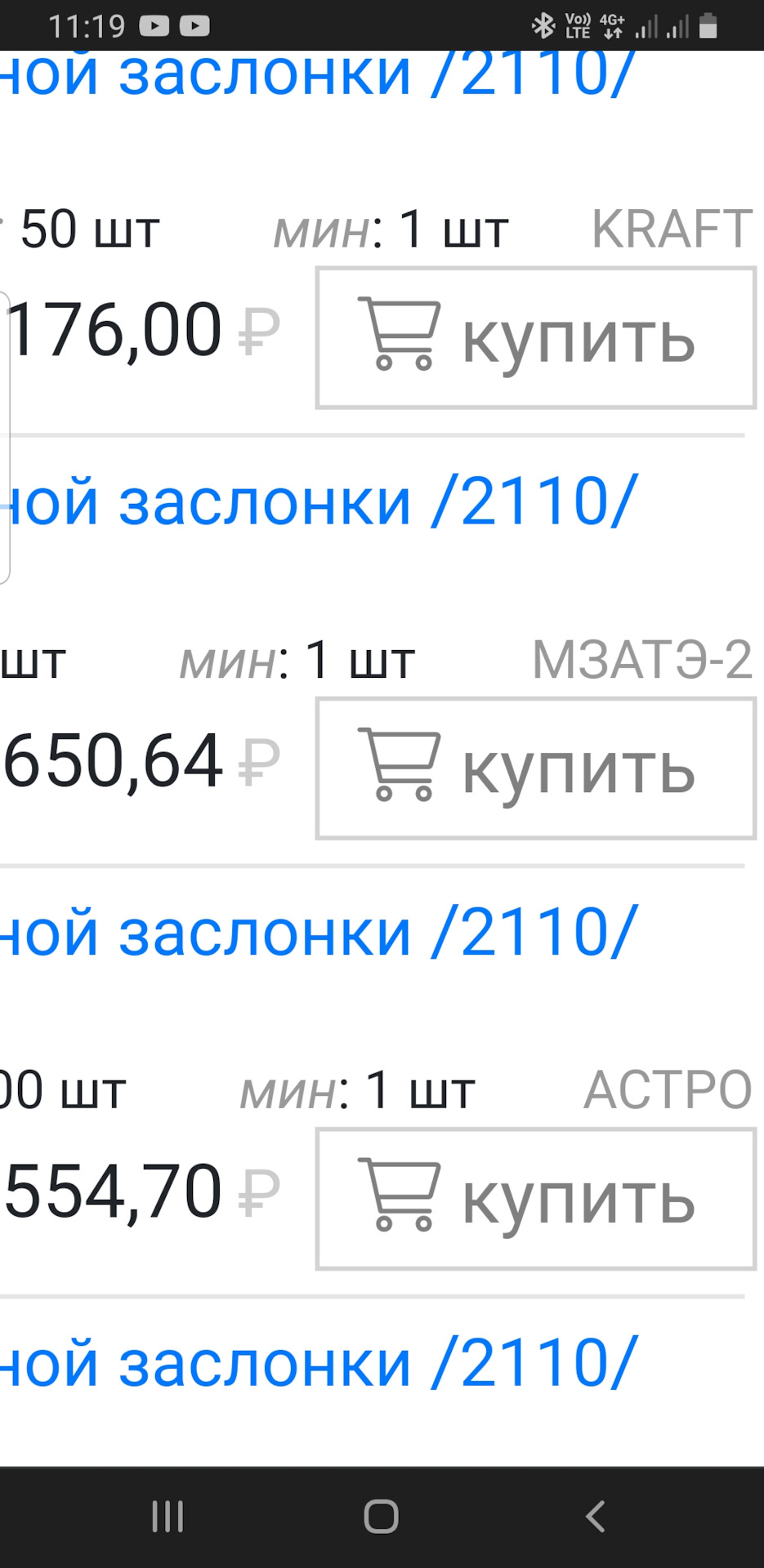Tap купить for the МЗАТЭ-2 item
Screen dimensions: 764x1568
[x=535, y=768]
